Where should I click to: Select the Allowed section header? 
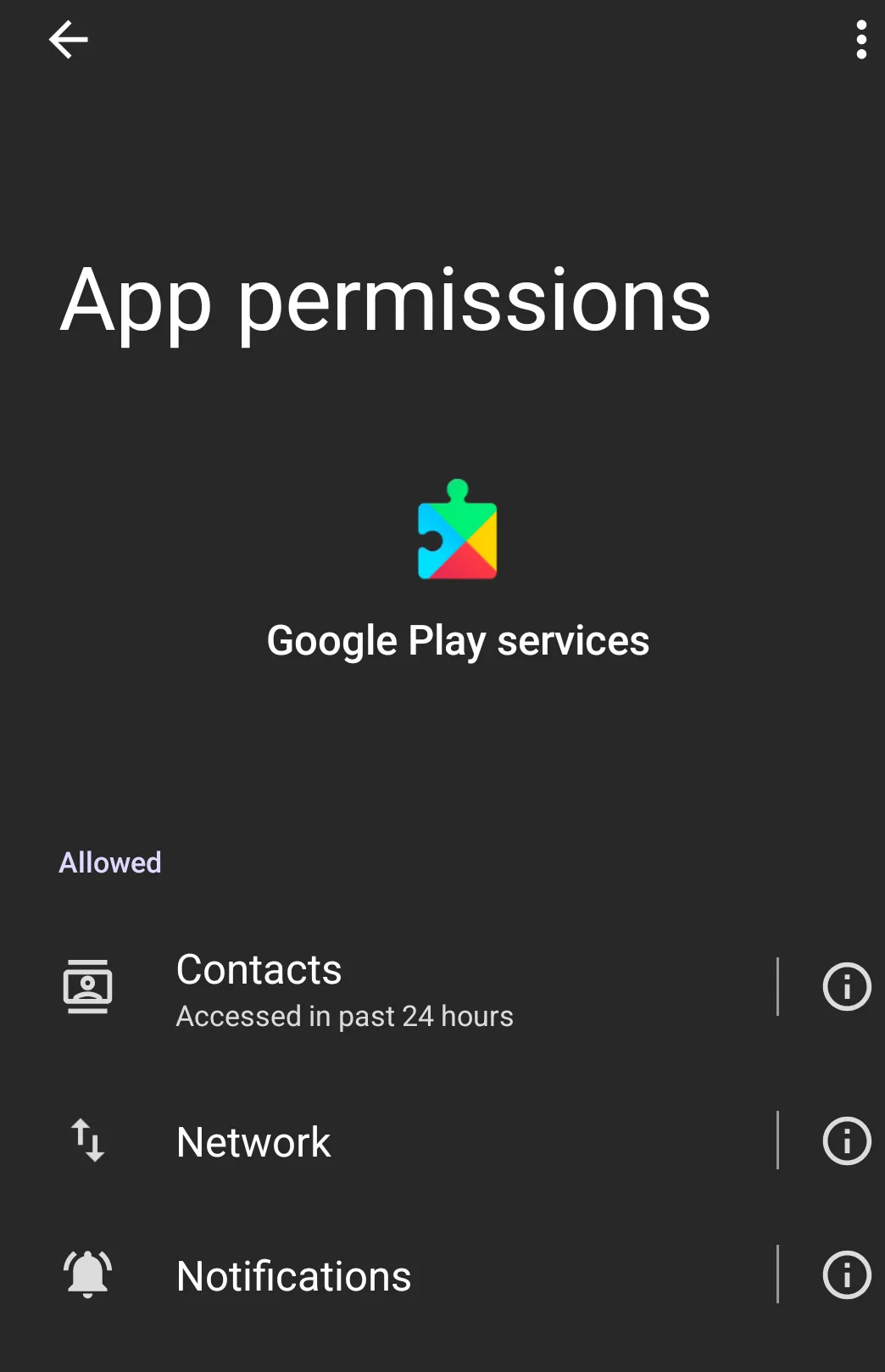[x=109, y=862]
